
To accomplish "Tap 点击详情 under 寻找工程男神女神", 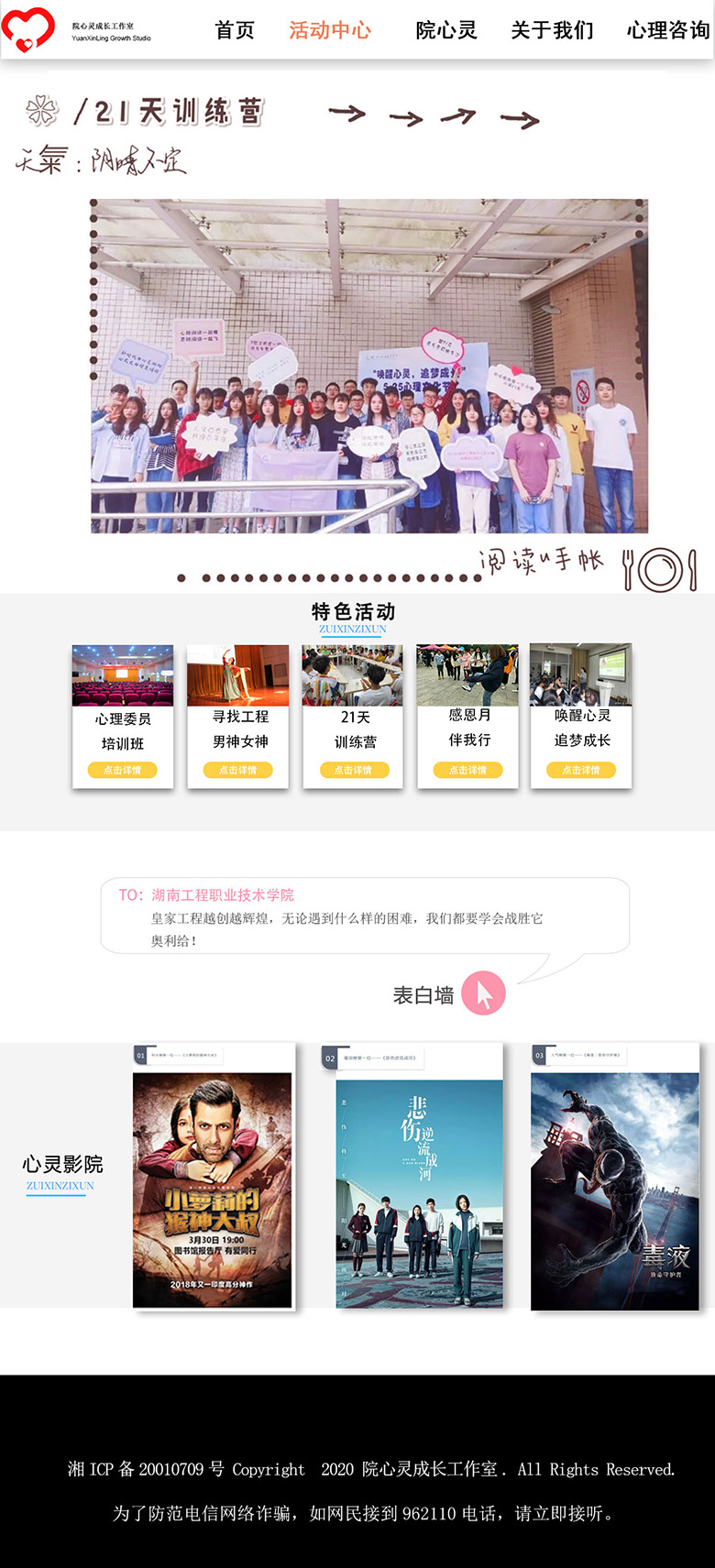I will click(x=237, y=770).
